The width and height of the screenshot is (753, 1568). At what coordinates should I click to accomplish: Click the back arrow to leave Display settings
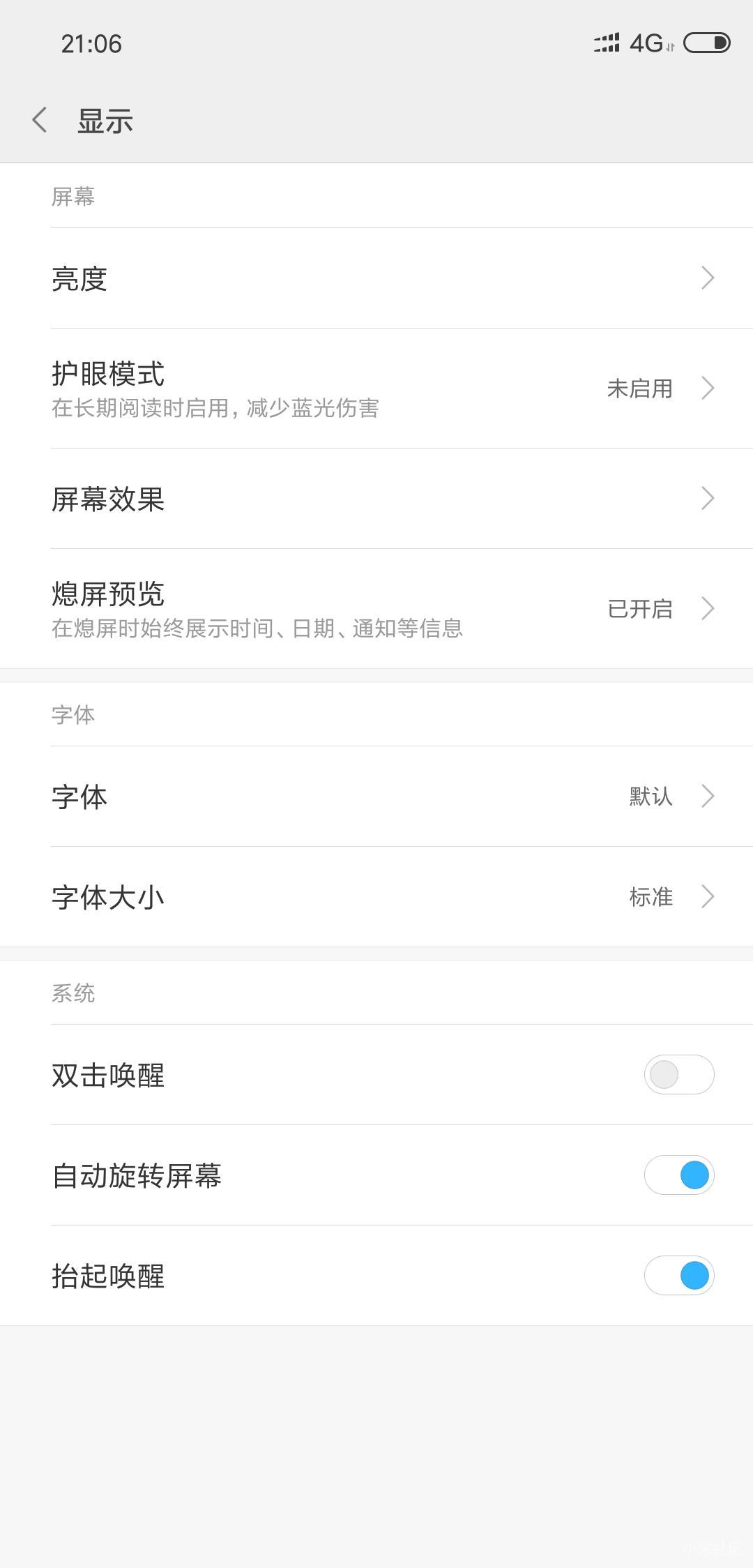click(40, 120)
